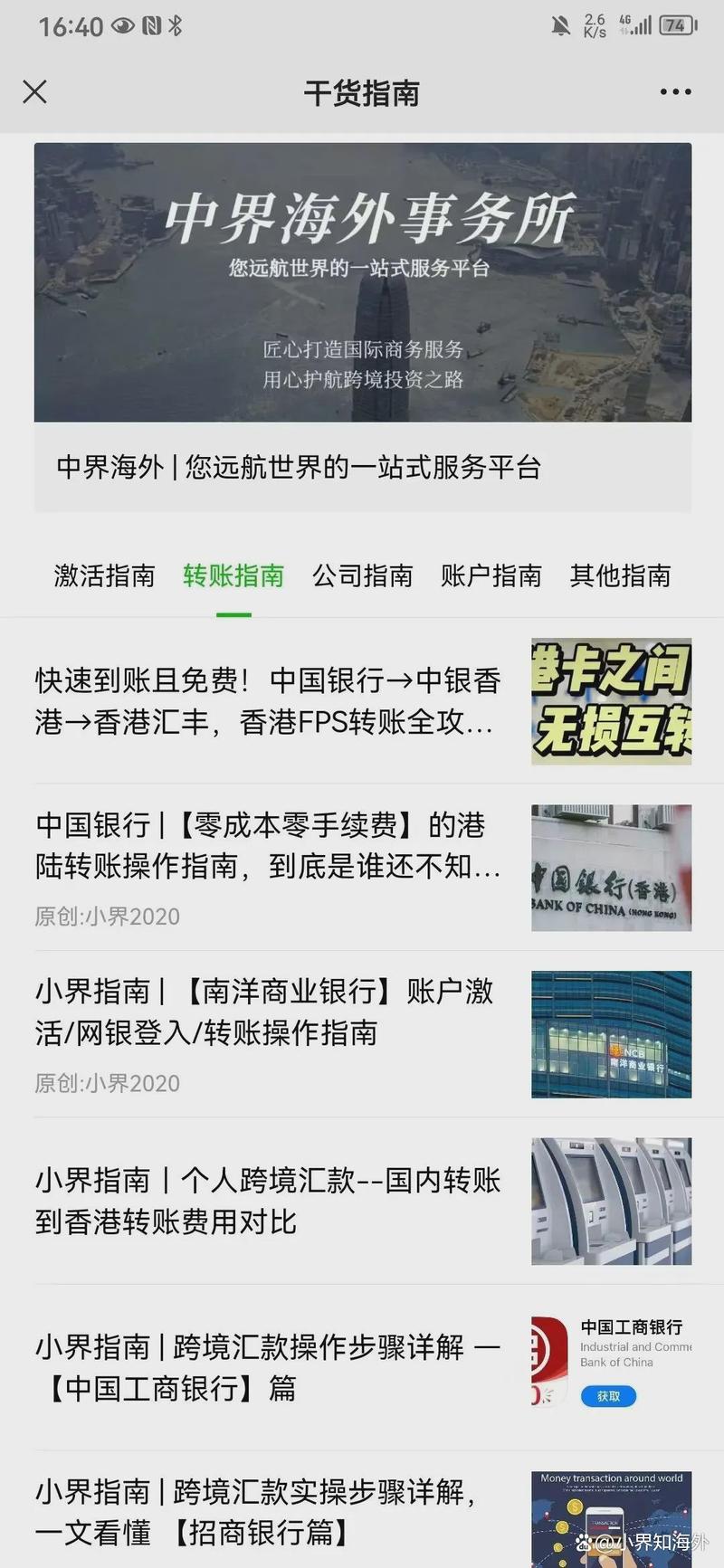
Task: Open the 香港FPS转账全攻略 article
Action: pos(262,701)
